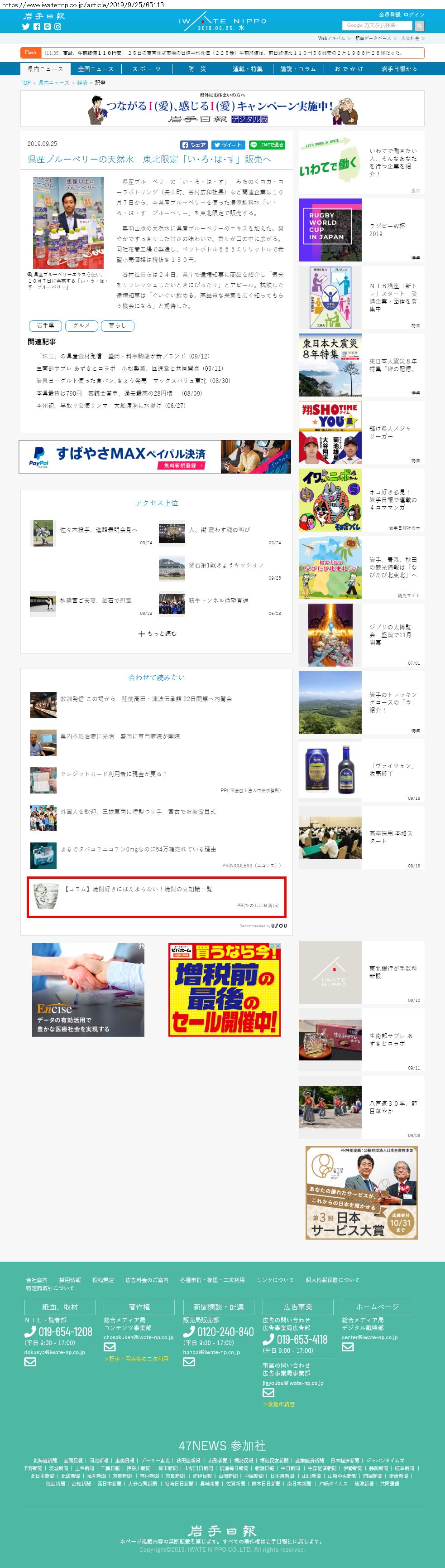Go to TOP in the breadcrumb
445x1568 pixels.
click(25, 83)
